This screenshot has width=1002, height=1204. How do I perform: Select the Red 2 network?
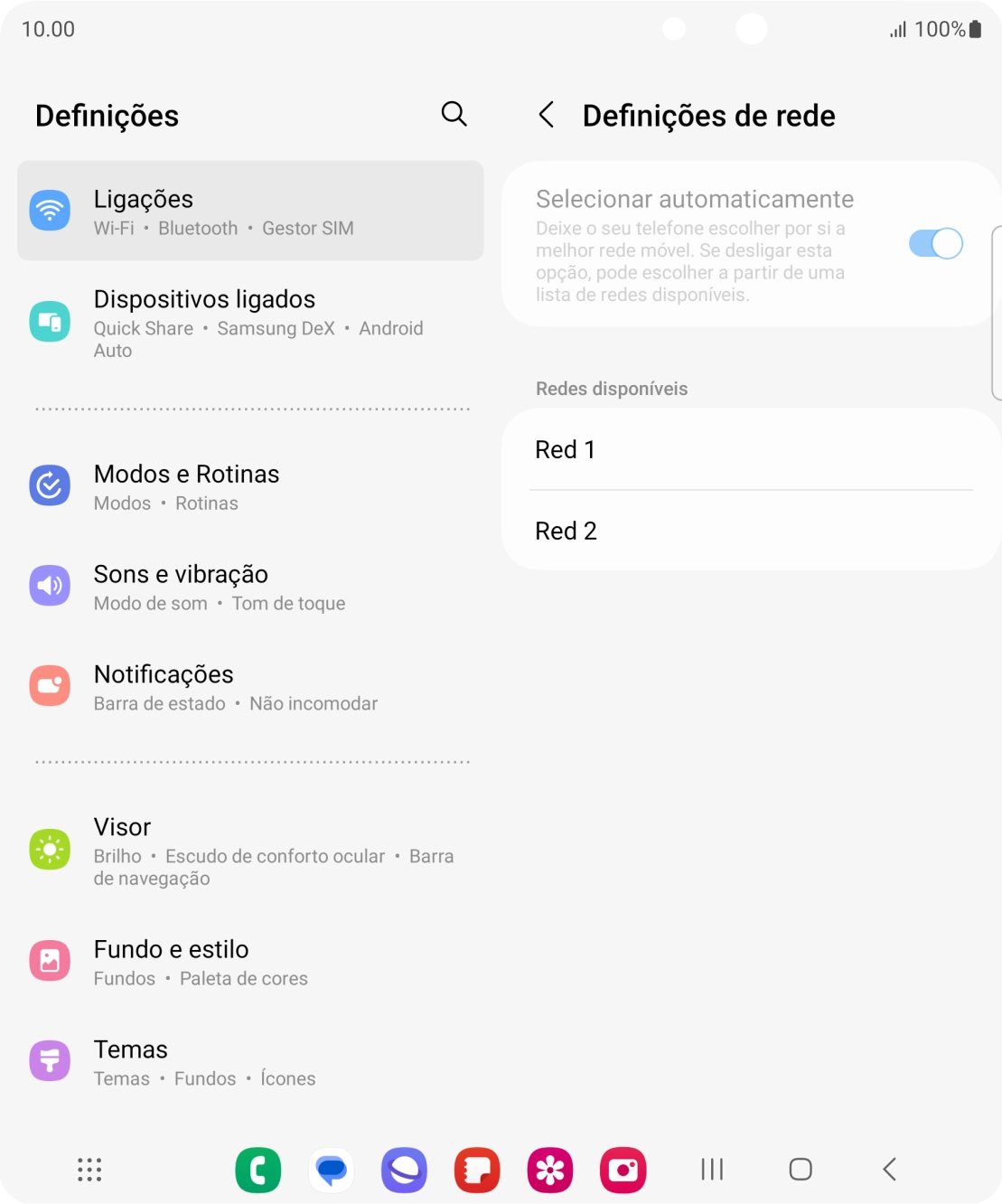[x=750, y=531]
